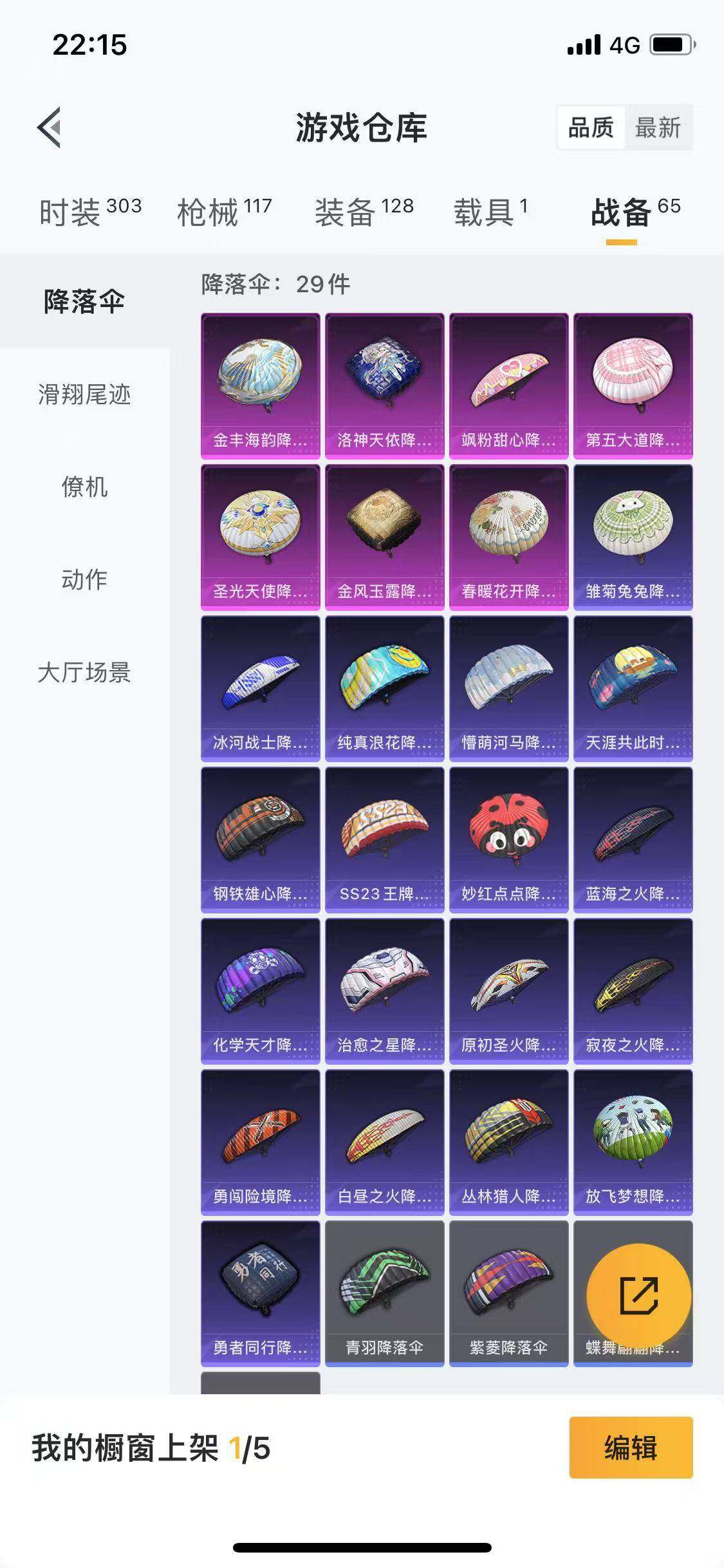This screenshot has height=1568, width=724.
Task: Switch to the 时装 tab
Action: tap(72, 209)
